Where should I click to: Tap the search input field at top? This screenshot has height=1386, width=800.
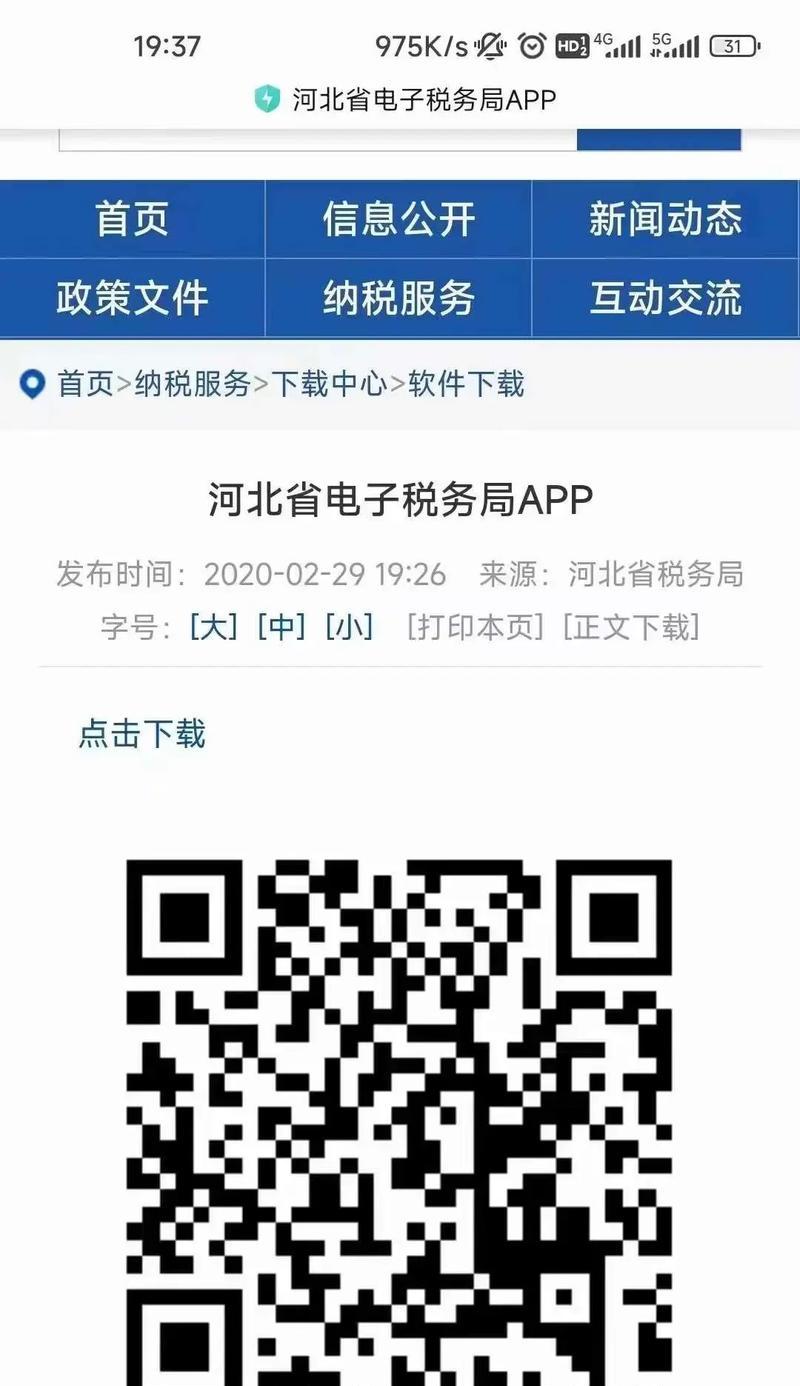coord(318,140)
